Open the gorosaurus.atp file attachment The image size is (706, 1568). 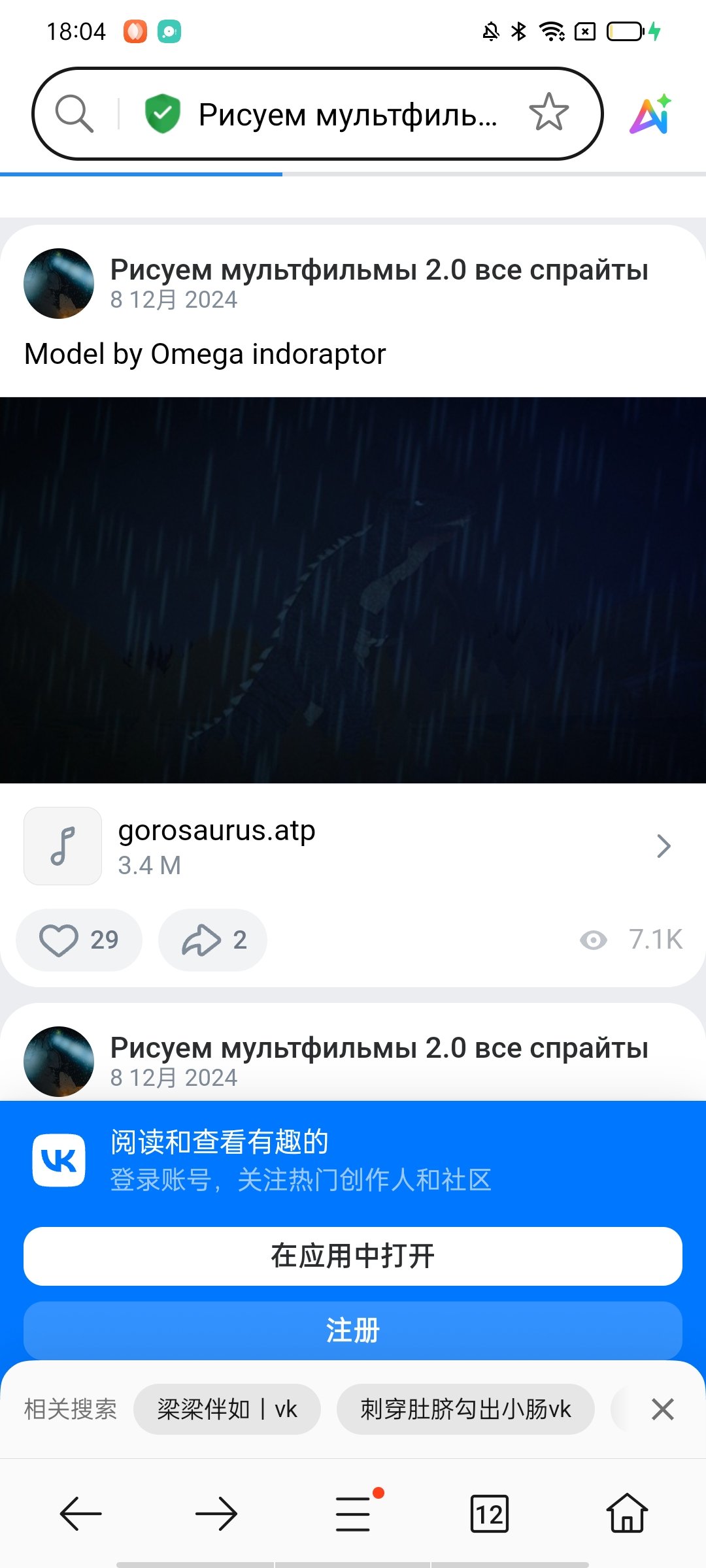tap(353, 846)
